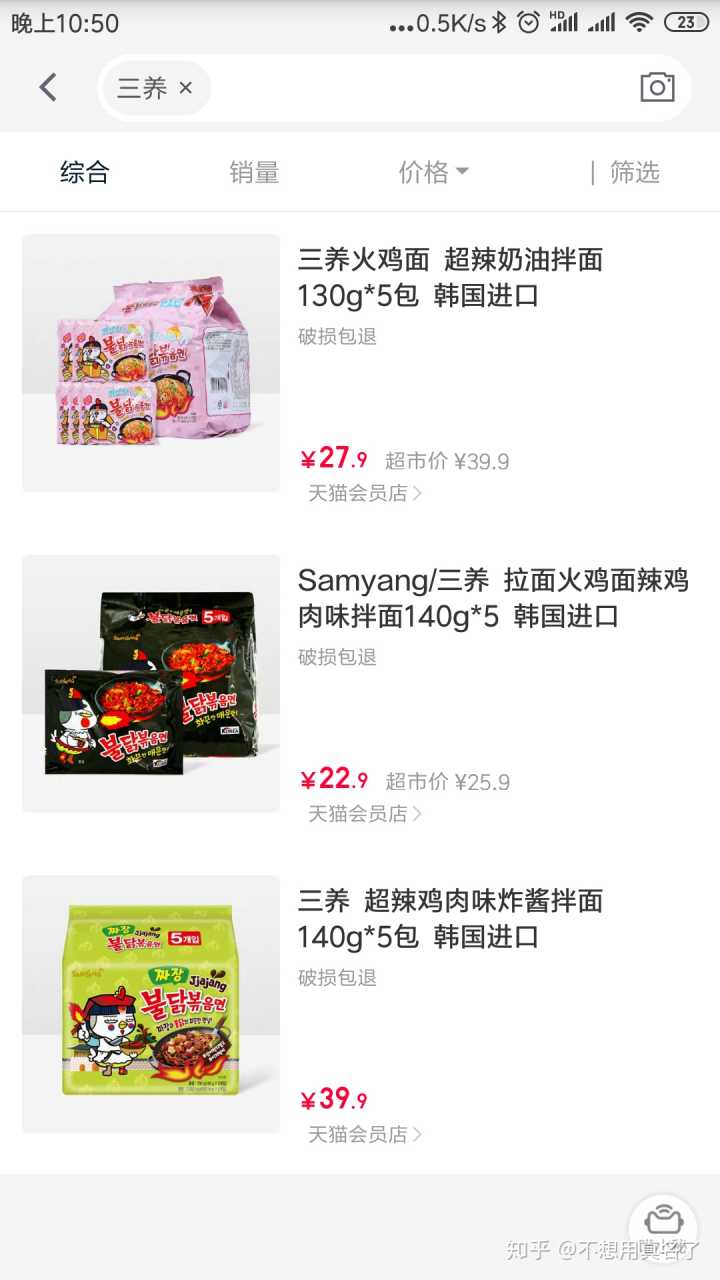Visit 天猫会员店 under the ¥27.9 item
Viewport: 720px width, 1280px height.
(x=364, y=493)
